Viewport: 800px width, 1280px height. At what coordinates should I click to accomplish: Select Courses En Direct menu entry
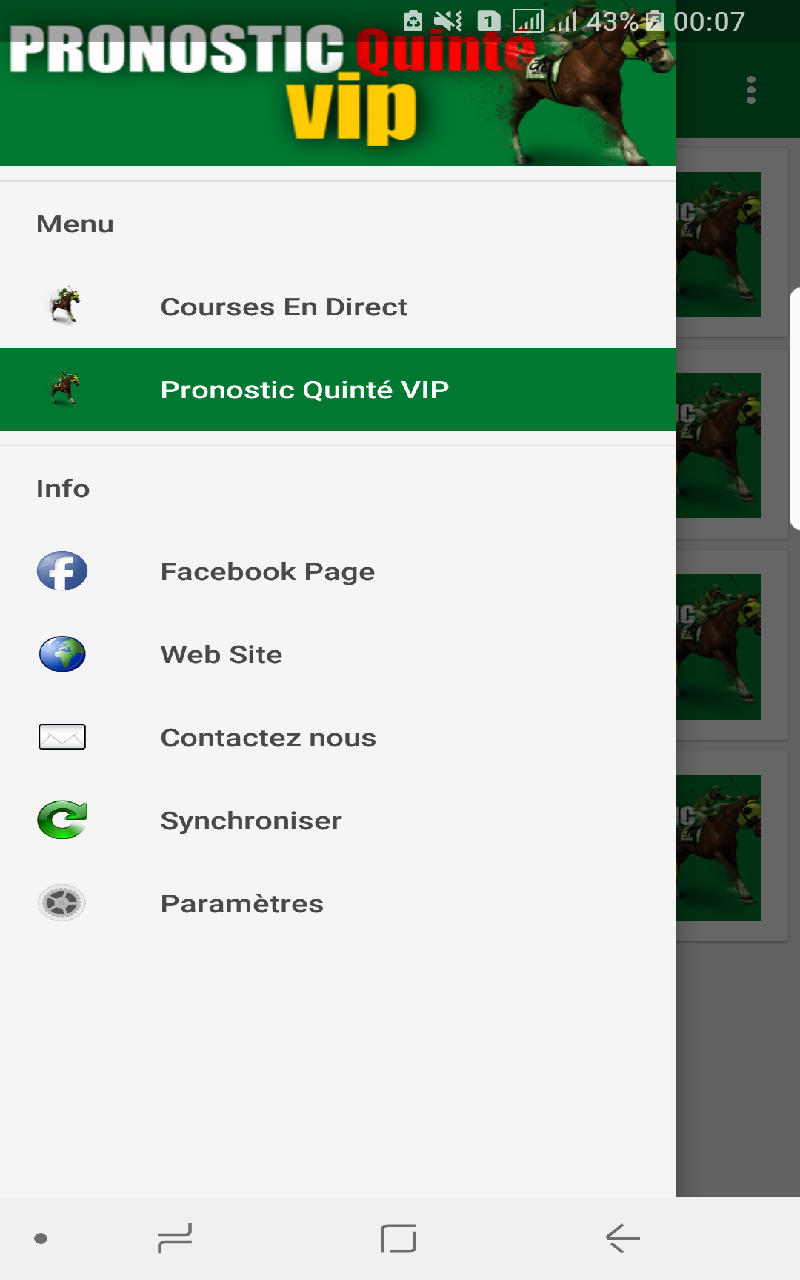pos(283,306)
